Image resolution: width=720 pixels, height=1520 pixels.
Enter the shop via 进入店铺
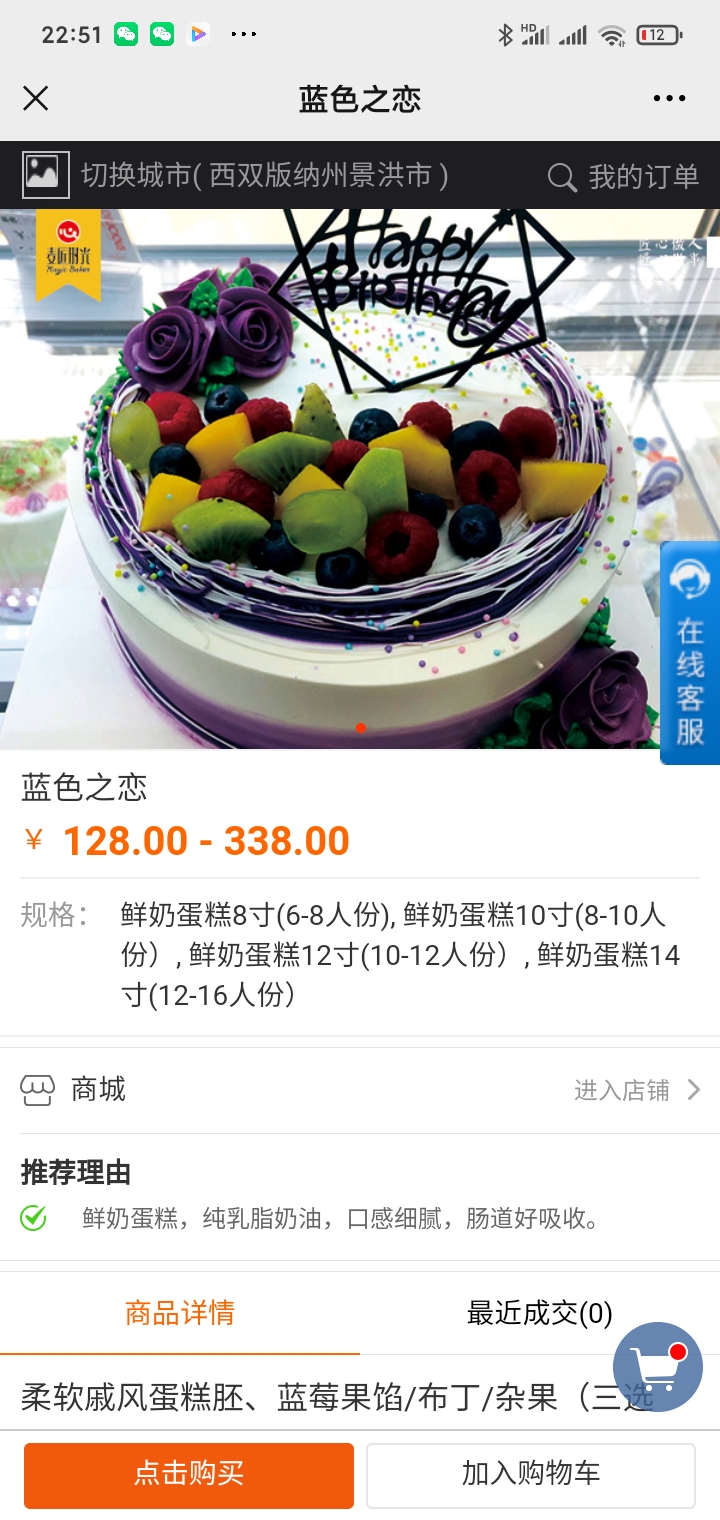pos(637,1090)
